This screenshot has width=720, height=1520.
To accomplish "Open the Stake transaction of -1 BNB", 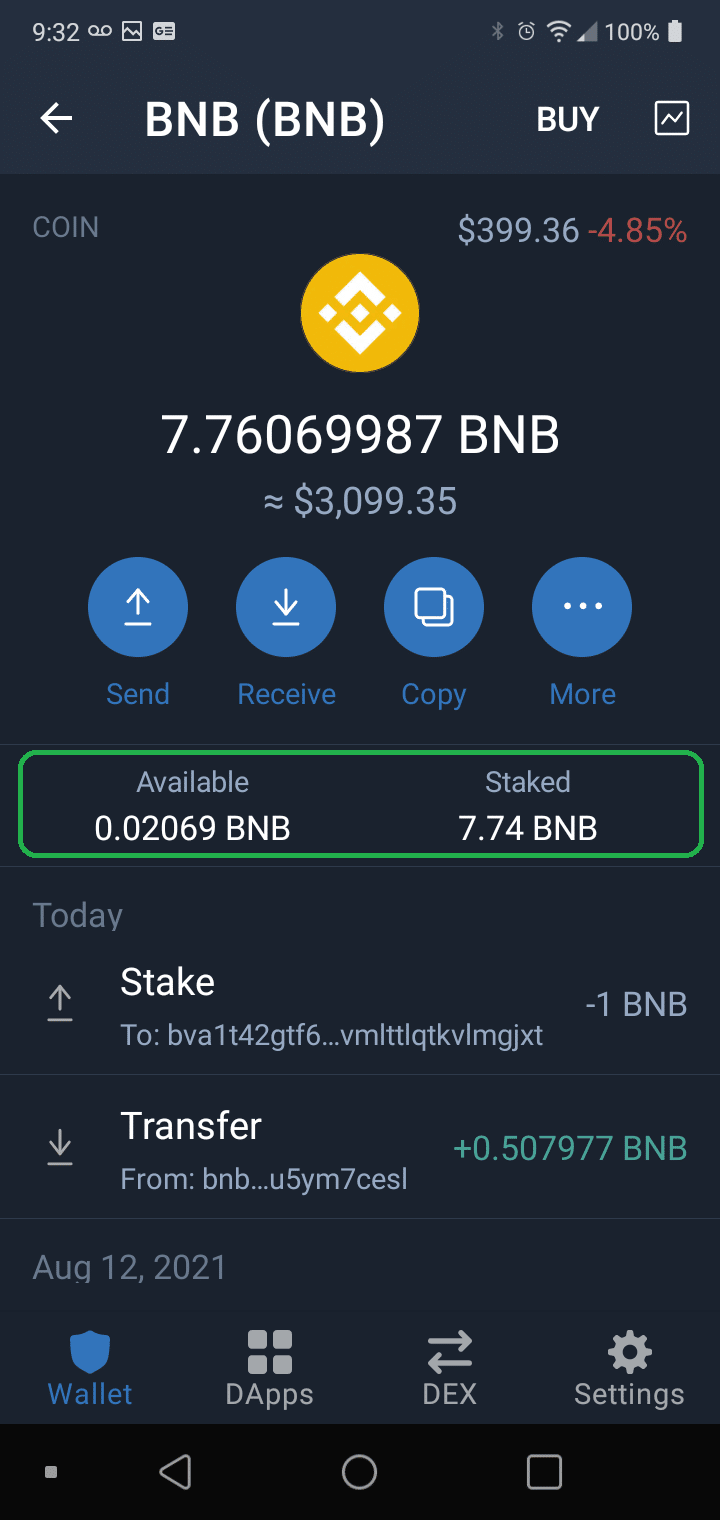I will [360, 1004].
